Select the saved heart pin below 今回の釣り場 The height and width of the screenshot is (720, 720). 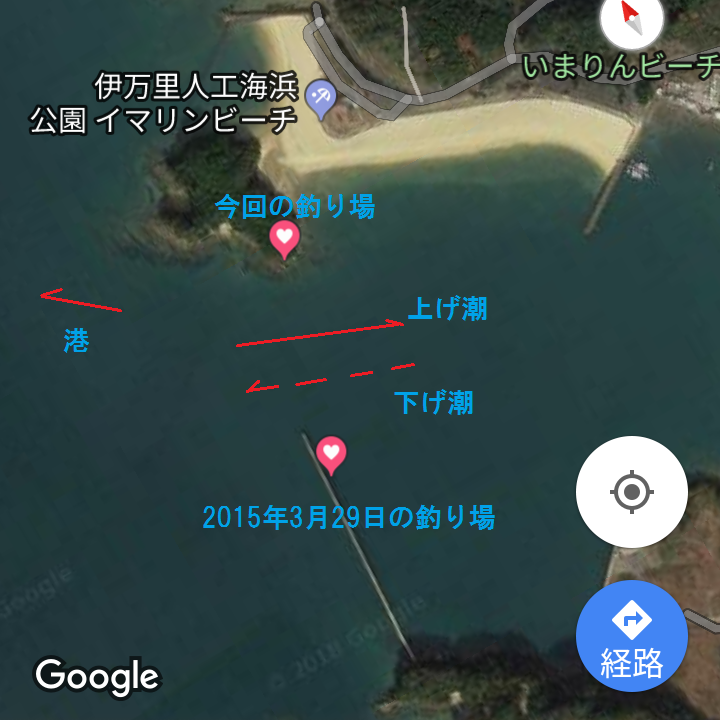pyautogui.click(x=285, y=238)
